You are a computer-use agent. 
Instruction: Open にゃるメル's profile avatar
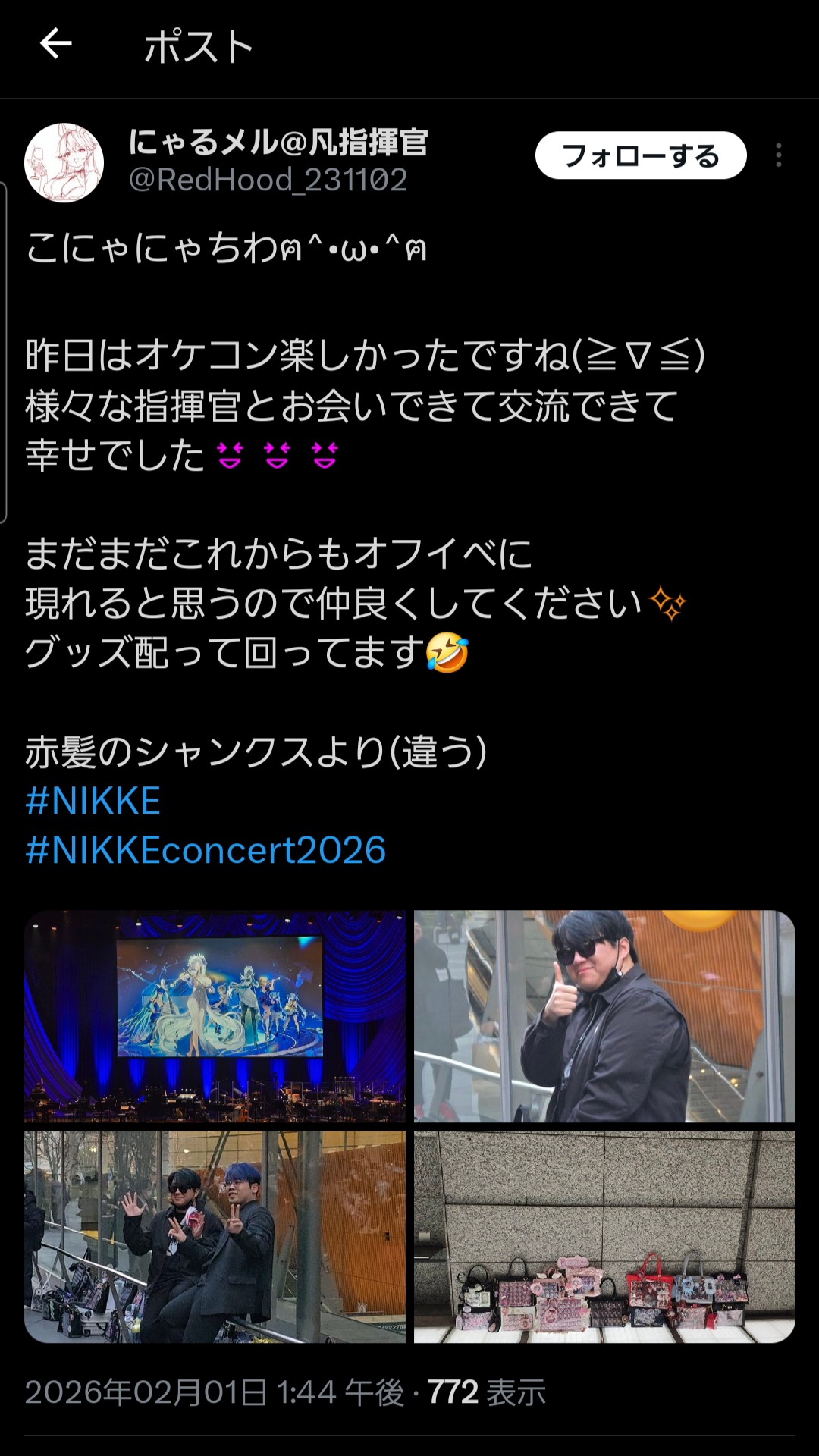[x=64, y=162]
